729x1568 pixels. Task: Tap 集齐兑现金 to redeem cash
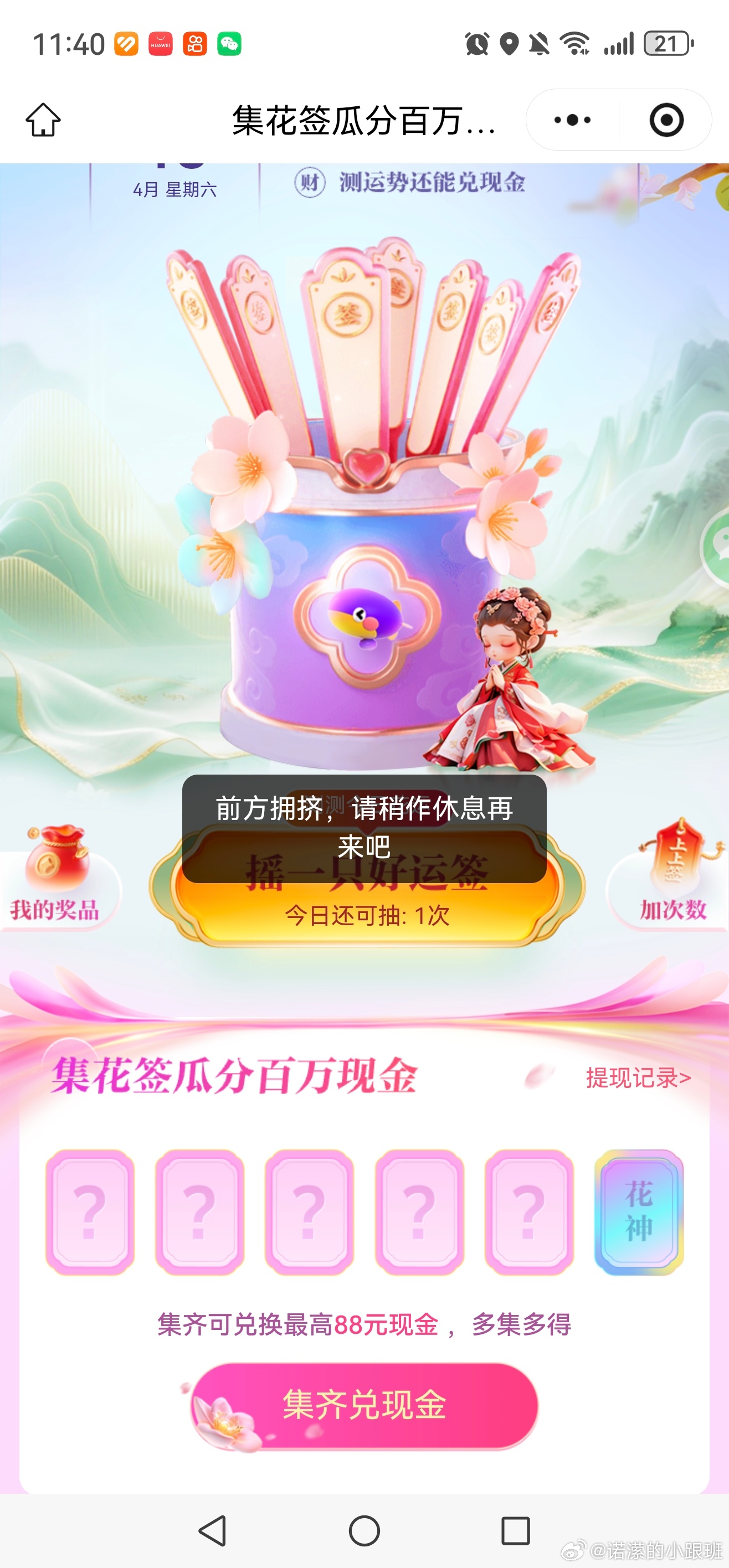(x=364, y=1405)
